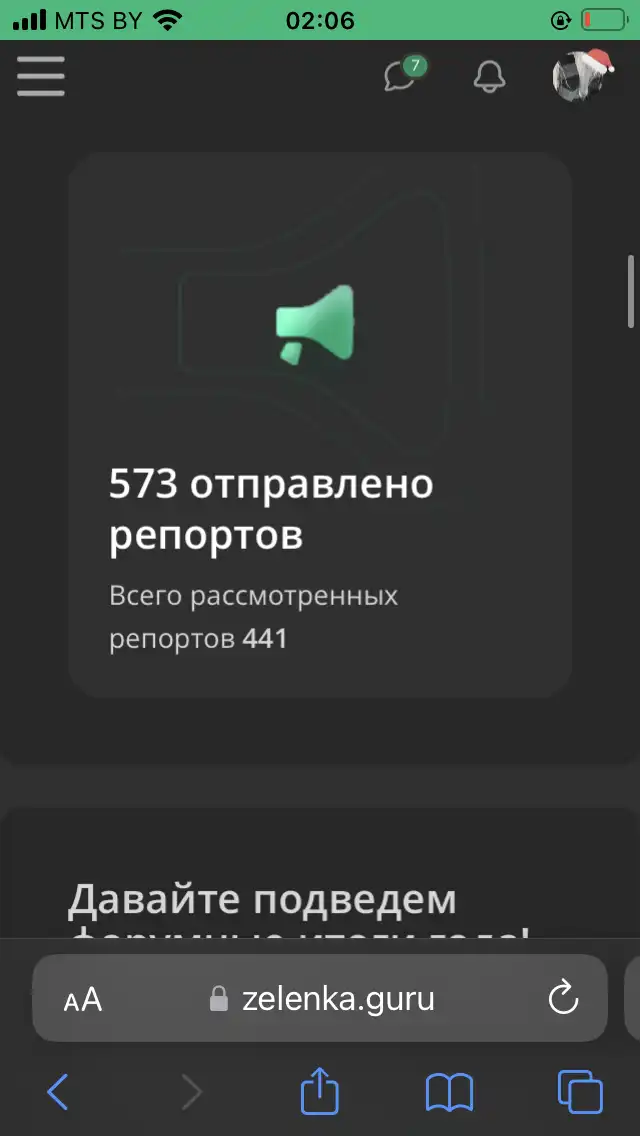The image size is (640, 1136).
Task: Open the profile avatar
Action: [x=582, y=75]
